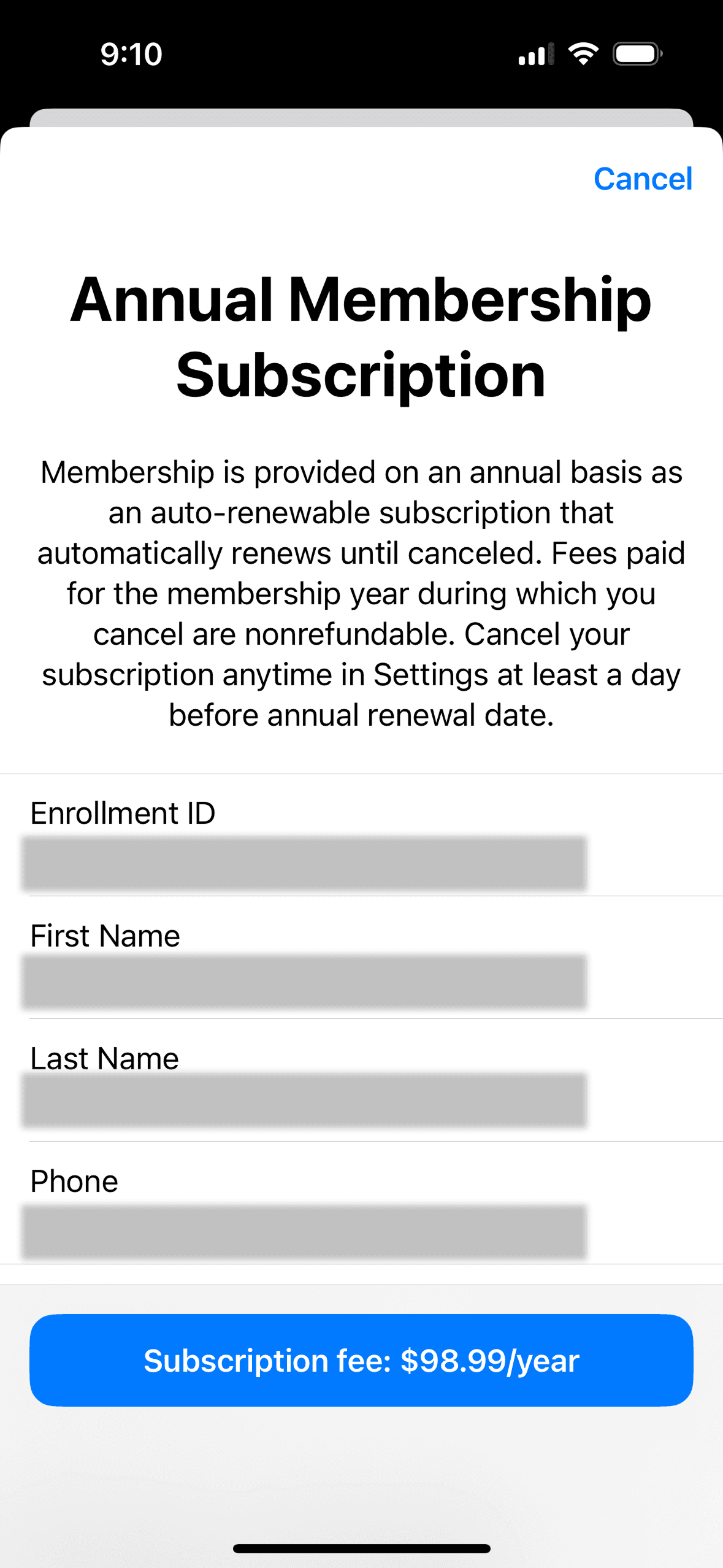Focus the Last Name field
Viewport: 723px width, 1568px height.
coord(304,1100)
